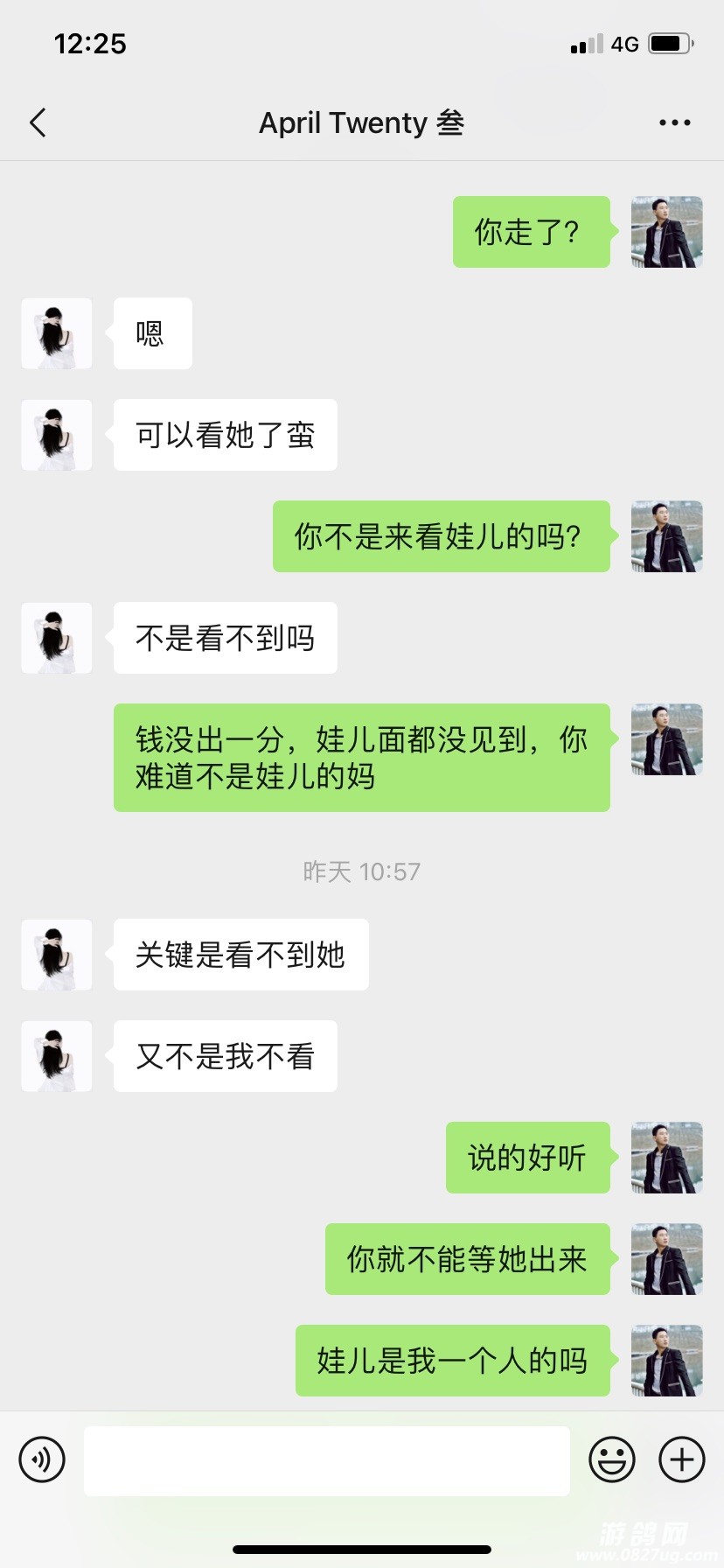Open the plus attachment menu

tap(682, 1459)
